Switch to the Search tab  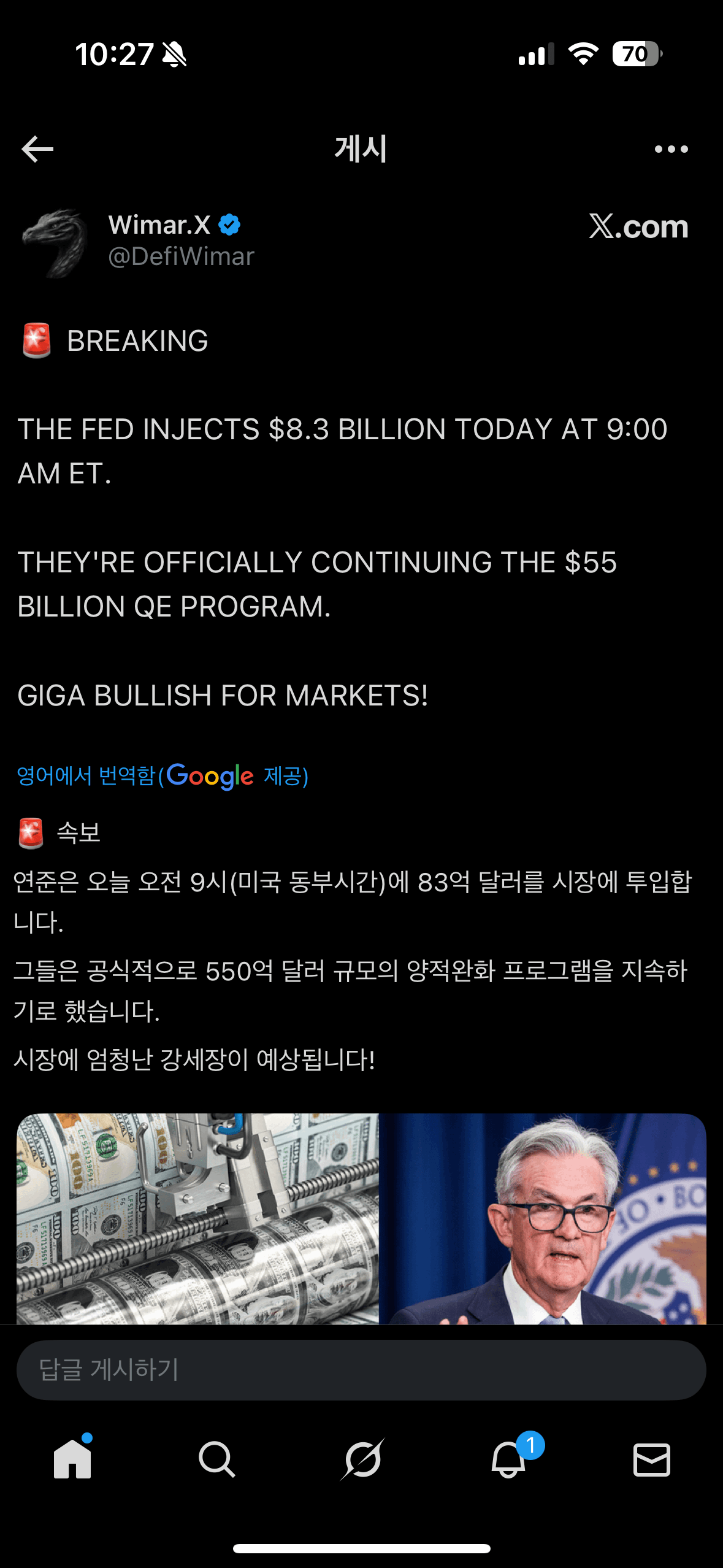(x=216, y=1459)
